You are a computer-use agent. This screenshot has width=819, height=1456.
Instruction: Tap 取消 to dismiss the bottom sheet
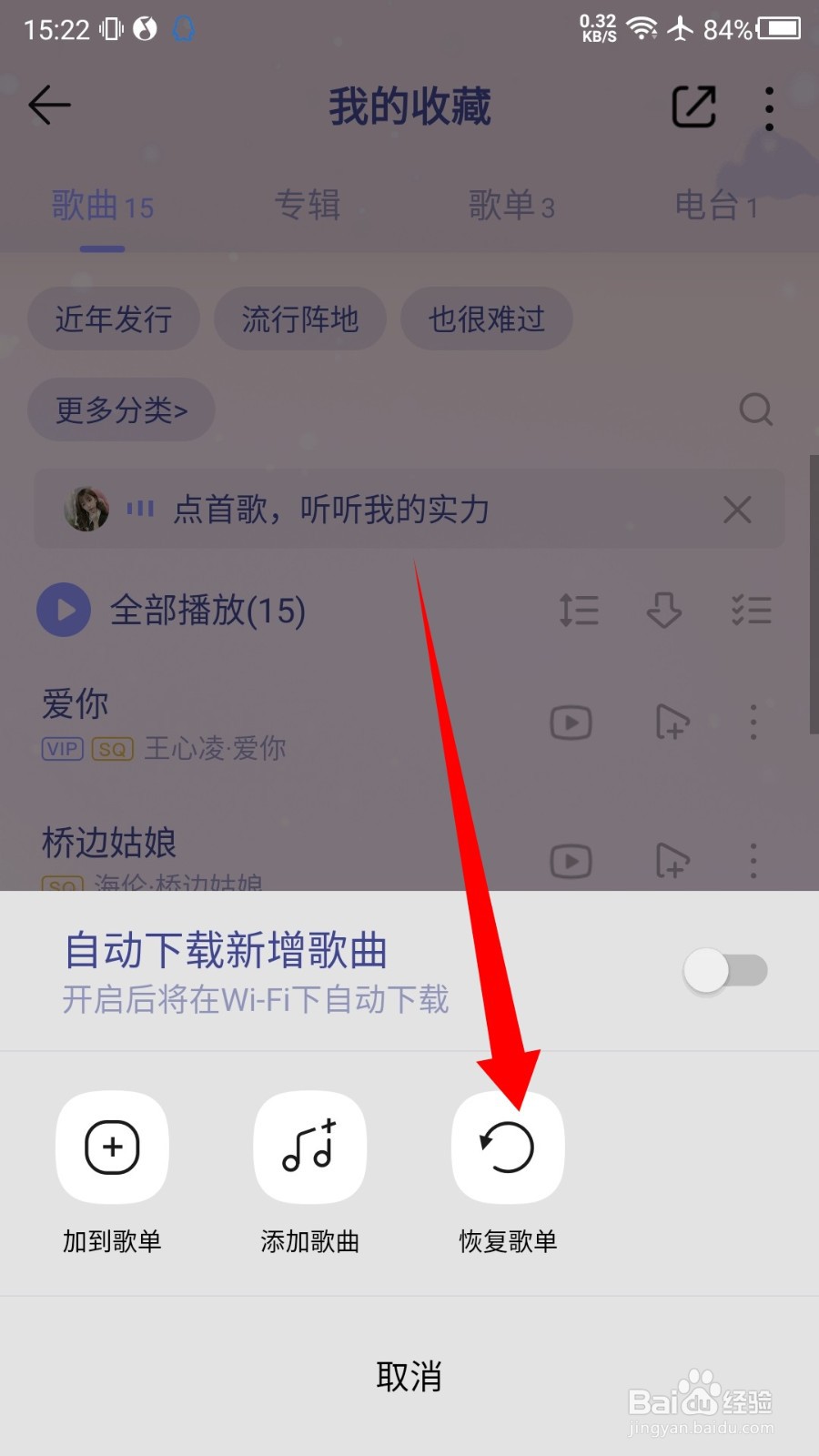[x=409, y=1377]
